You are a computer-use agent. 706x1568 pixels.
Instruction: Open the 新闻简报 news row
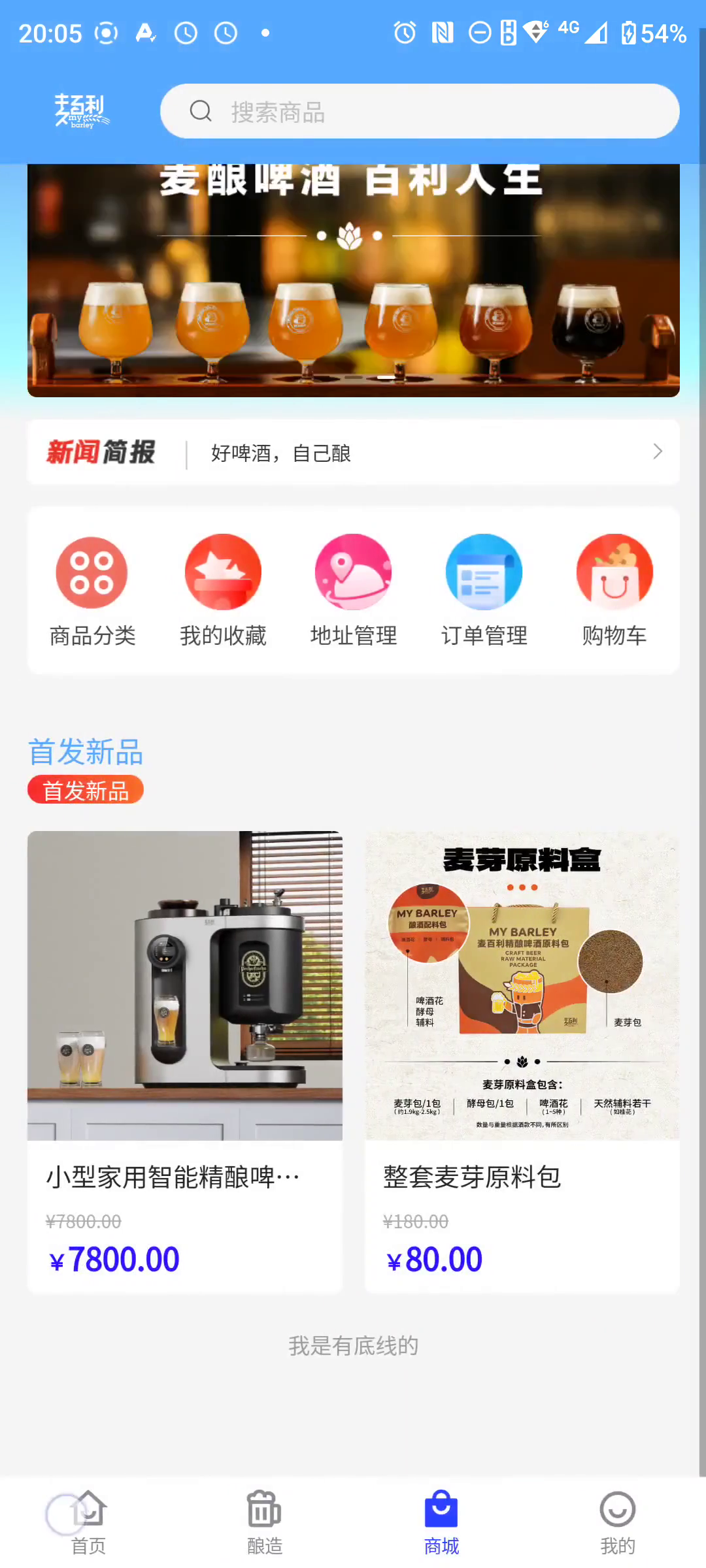tap(353, 453)
